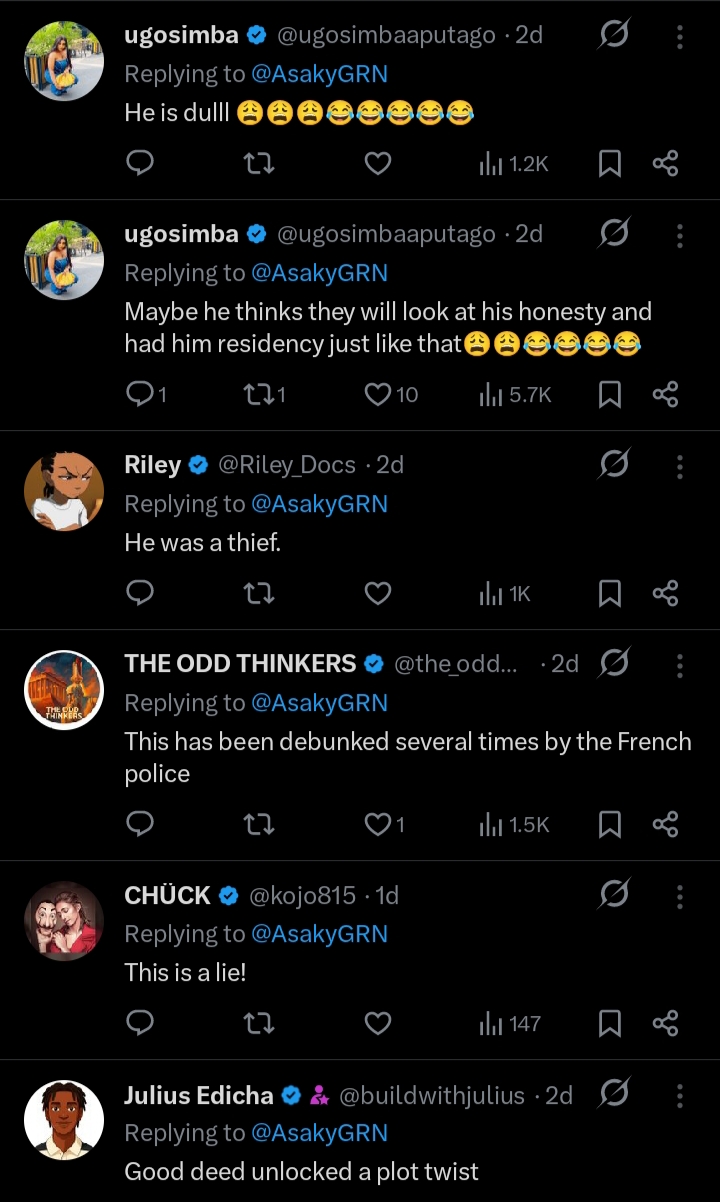Tap the Grok icon on Riley's reply
The image size is (720, 1202).
pyautogui.click(x=614, y=466)
